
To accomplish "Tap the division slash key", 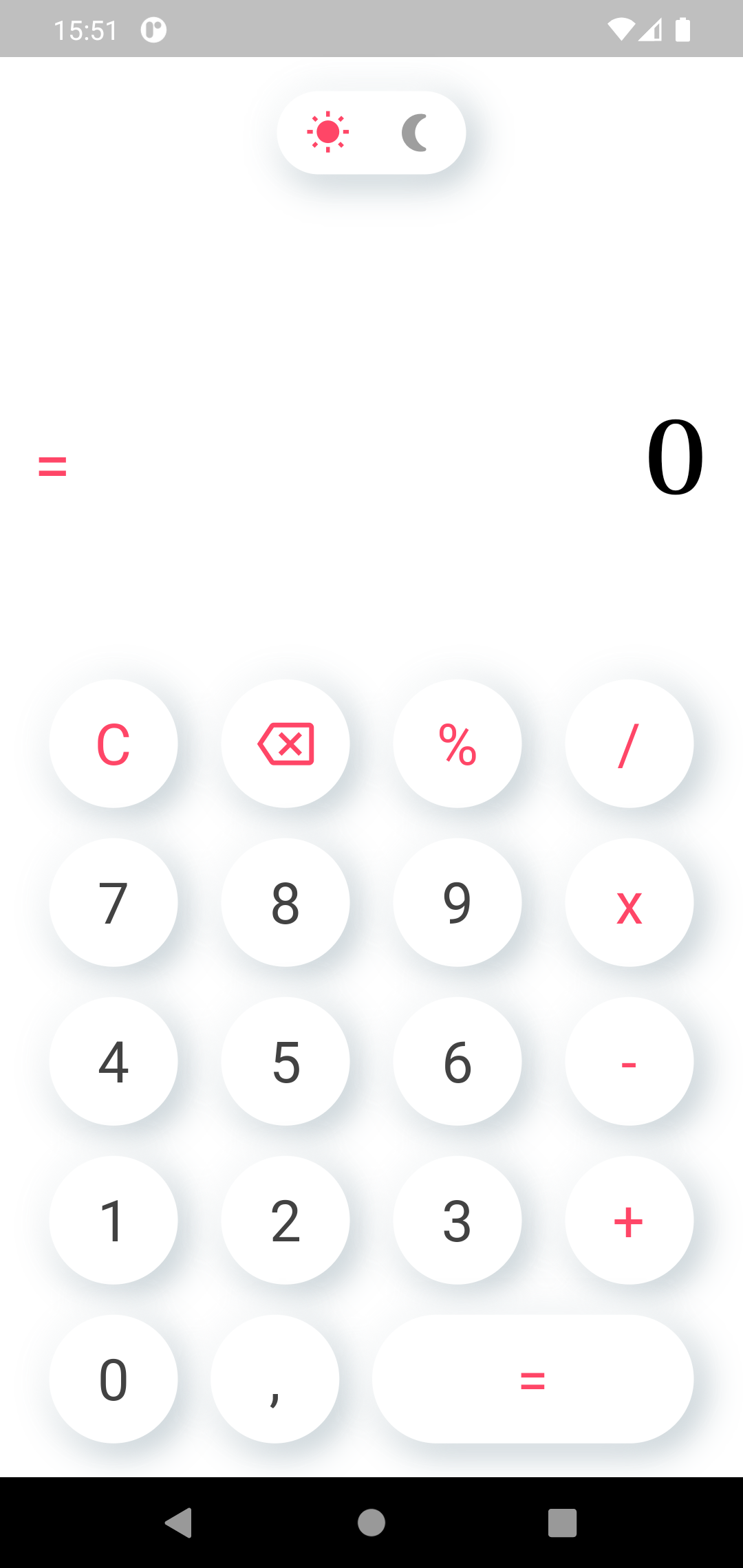I will pyautogui.click(x=629, y=743).
